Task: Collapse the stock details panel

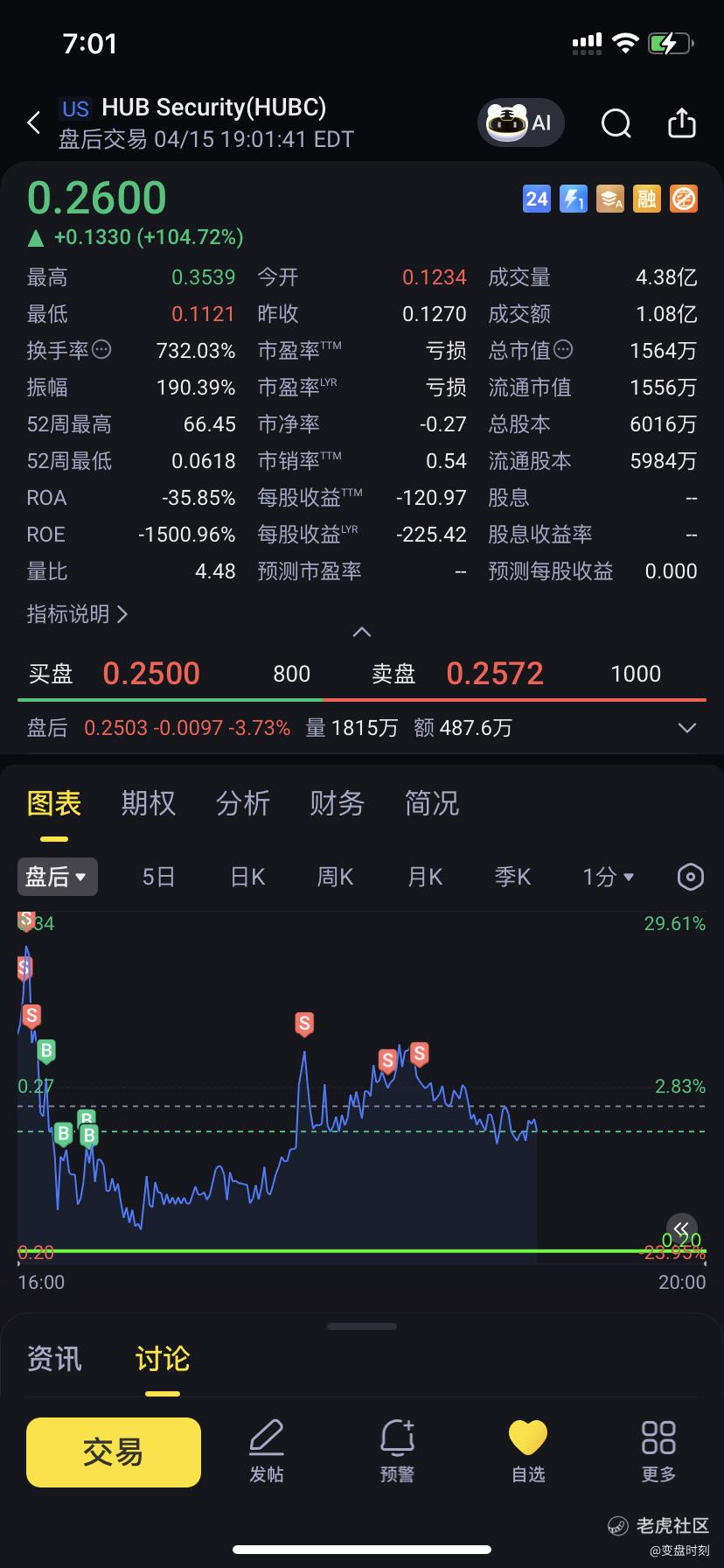Action: point(361,632)
